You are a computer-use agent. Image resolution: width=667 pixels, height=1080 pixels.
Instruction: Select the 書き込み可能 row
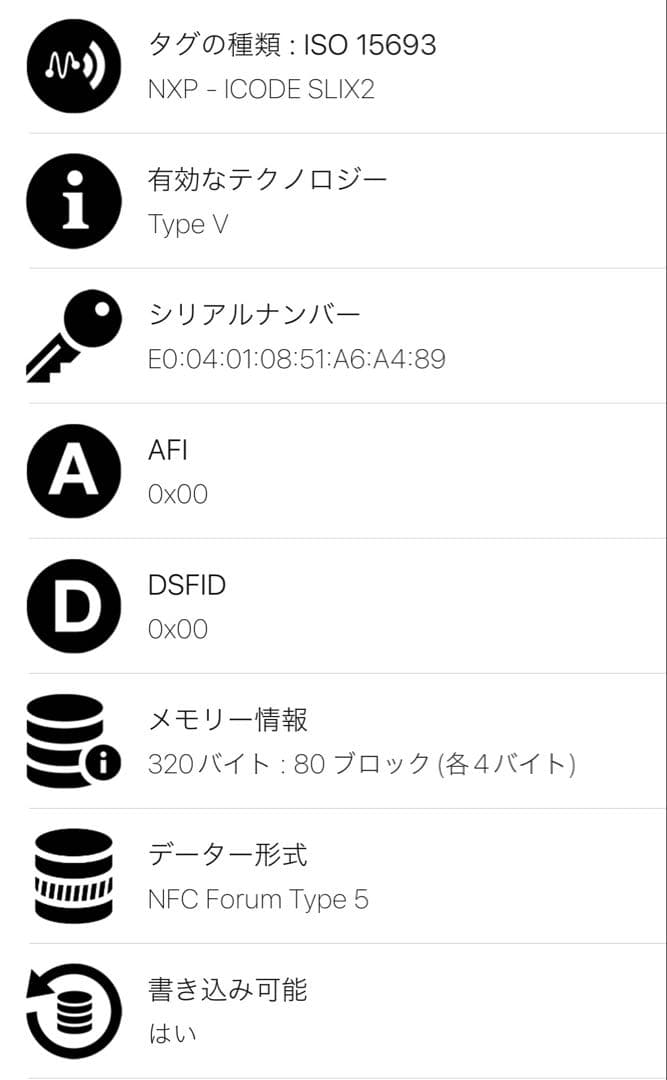(x=333, y=1010)
